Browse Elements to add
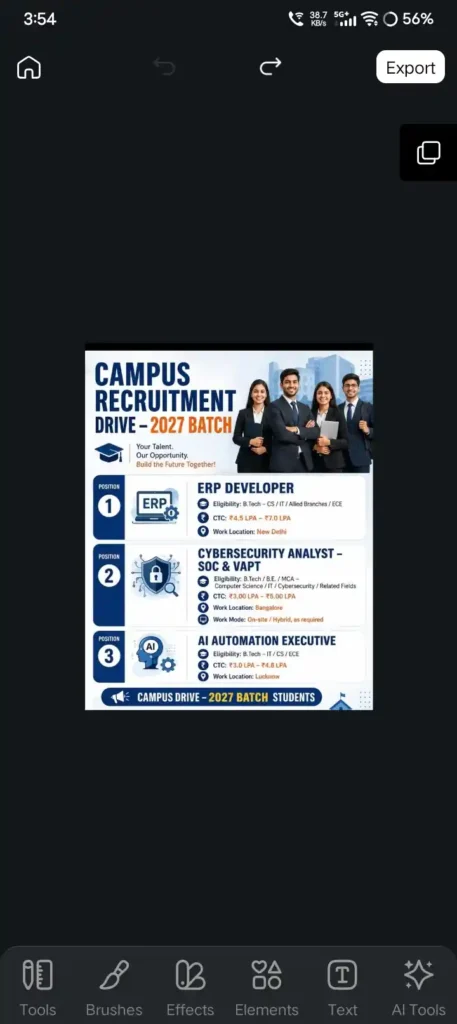Viewport: 457px width, 1024px height. pos(266,987)
